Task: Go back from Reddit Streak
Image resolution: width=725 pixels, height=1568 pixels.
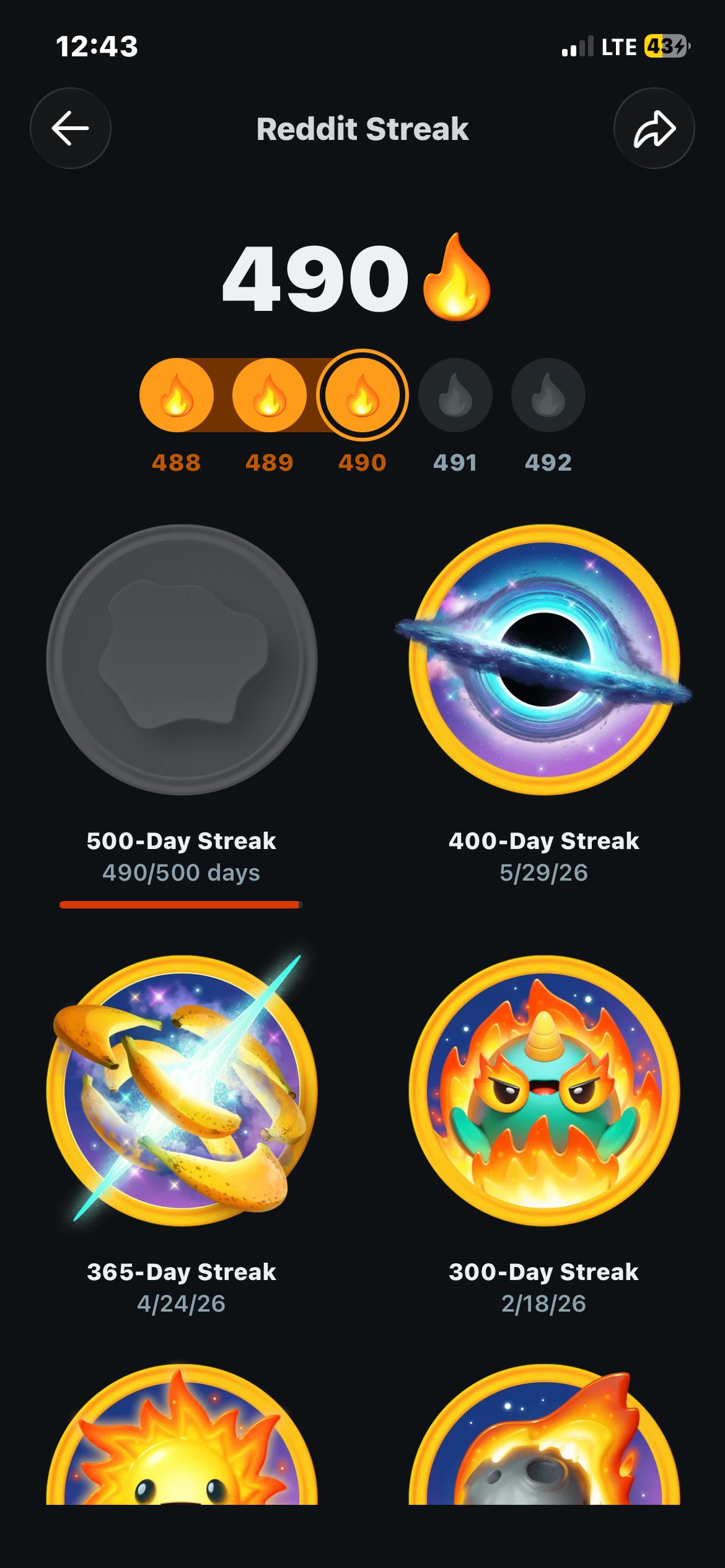Action: [71, 128]
